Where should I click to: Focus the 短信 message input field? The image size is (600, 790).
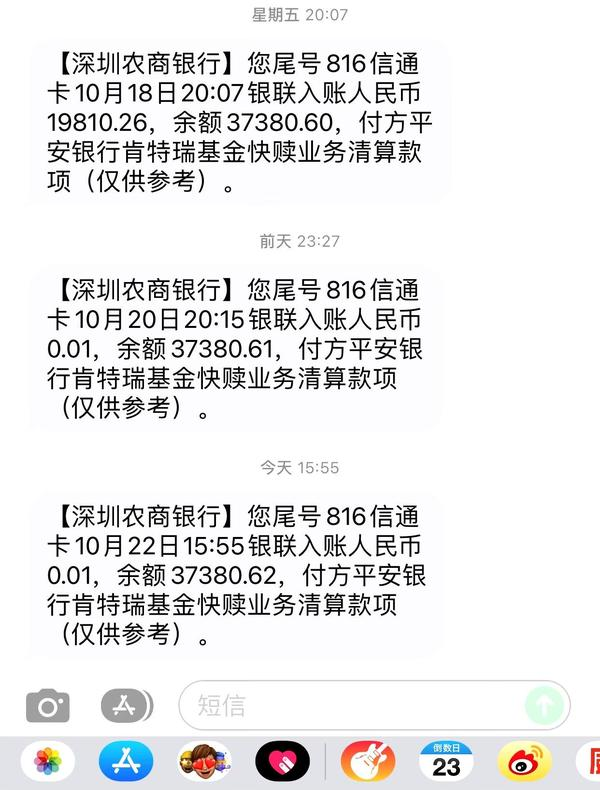coord(350,706)
